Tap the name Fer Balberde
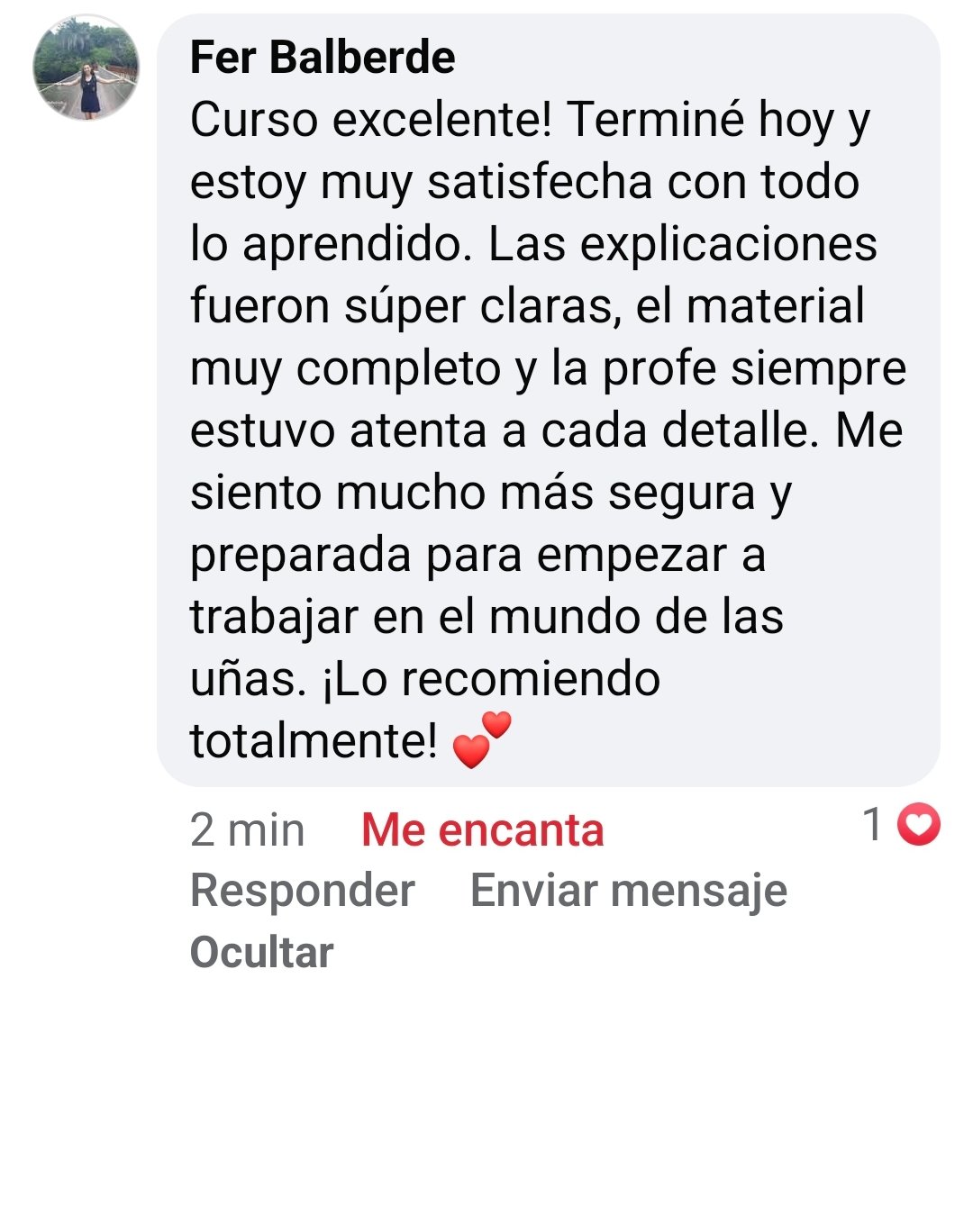Image resolution: width=973 pixels, height=1232 pixels. pyautogui.click(x=323, y=58)
